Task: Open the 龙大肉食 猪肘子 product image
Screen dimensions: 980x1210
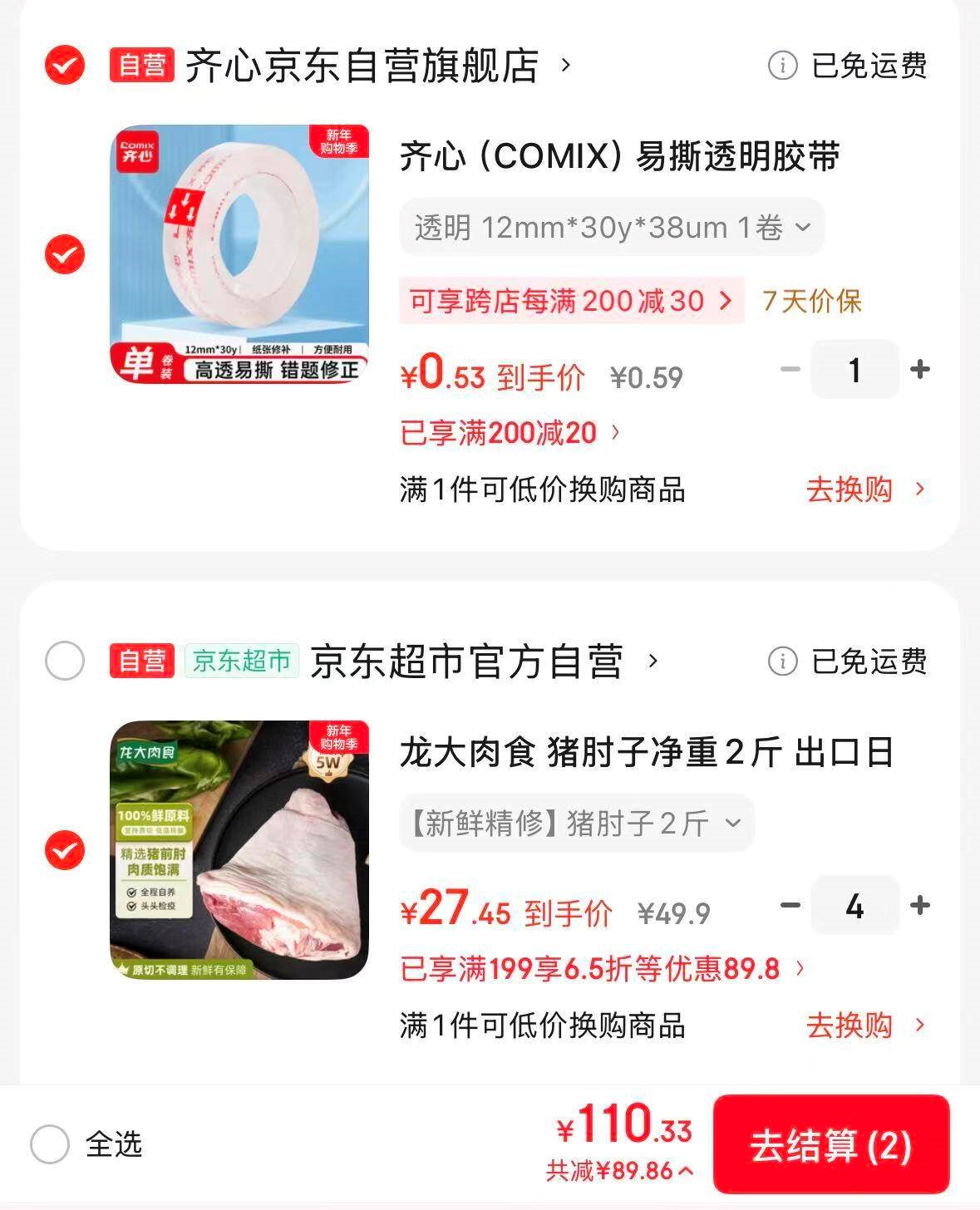Action: point(239,850)
